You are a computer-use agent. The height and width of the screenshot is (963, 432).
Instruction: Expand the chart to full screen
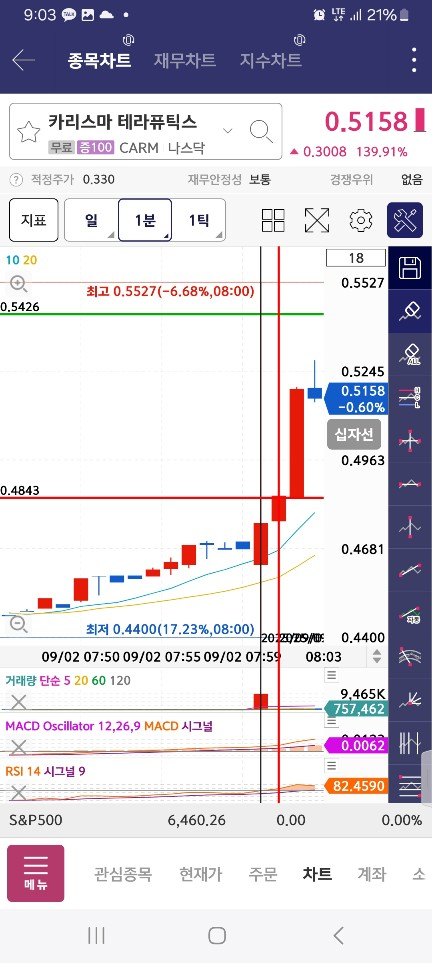(317, 220)
